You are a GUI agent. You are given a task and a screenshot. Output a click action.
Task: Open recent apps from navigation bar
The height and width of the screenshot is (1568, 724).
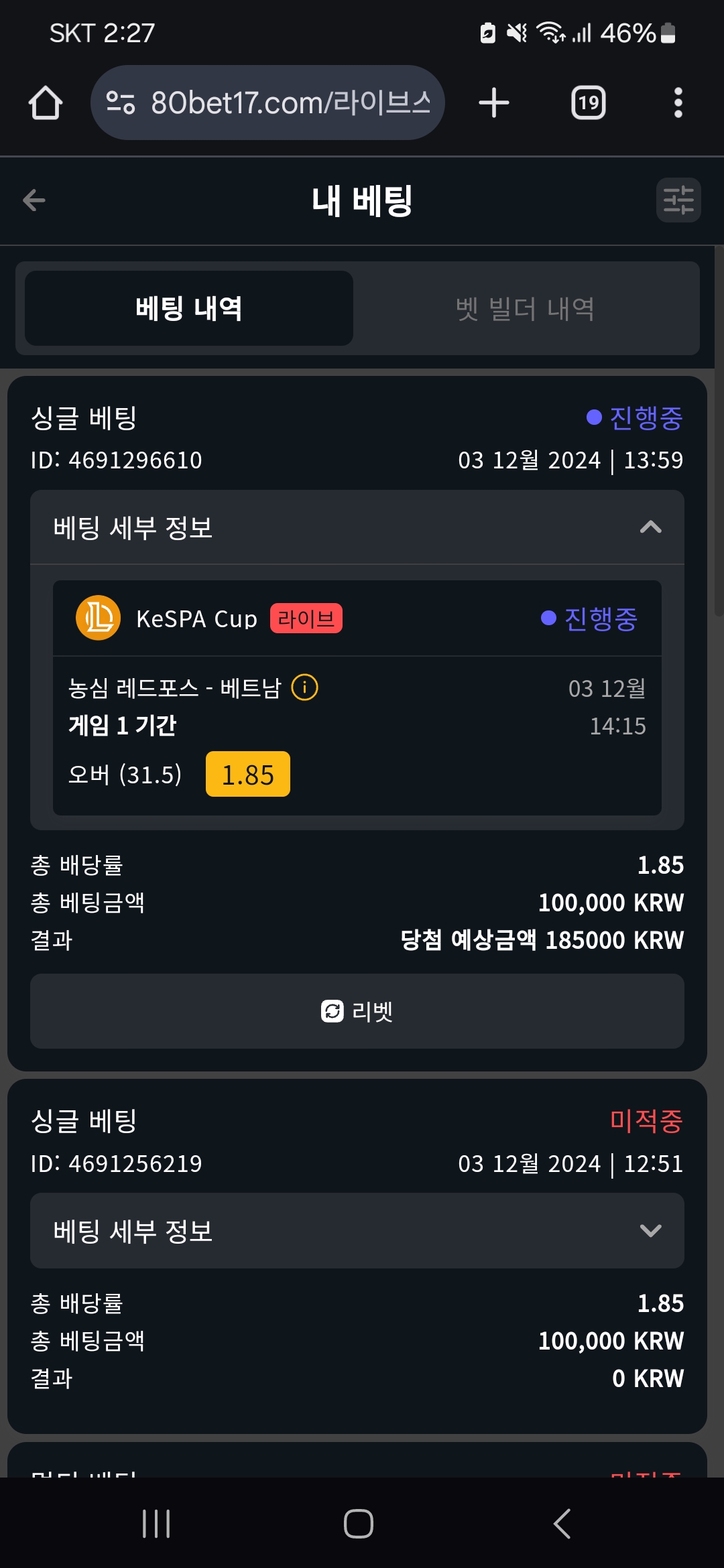157,1524
